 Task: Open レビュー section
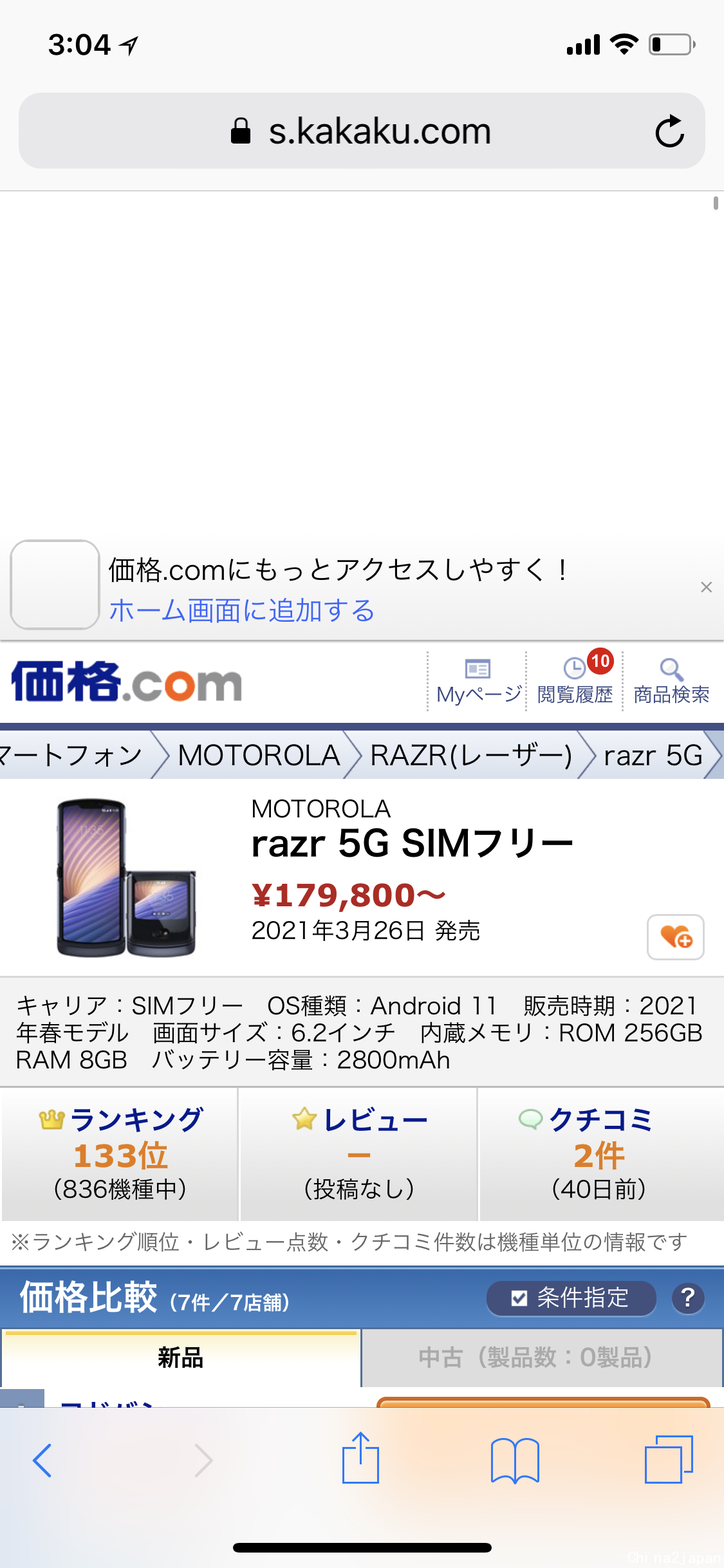point(359,1154)
